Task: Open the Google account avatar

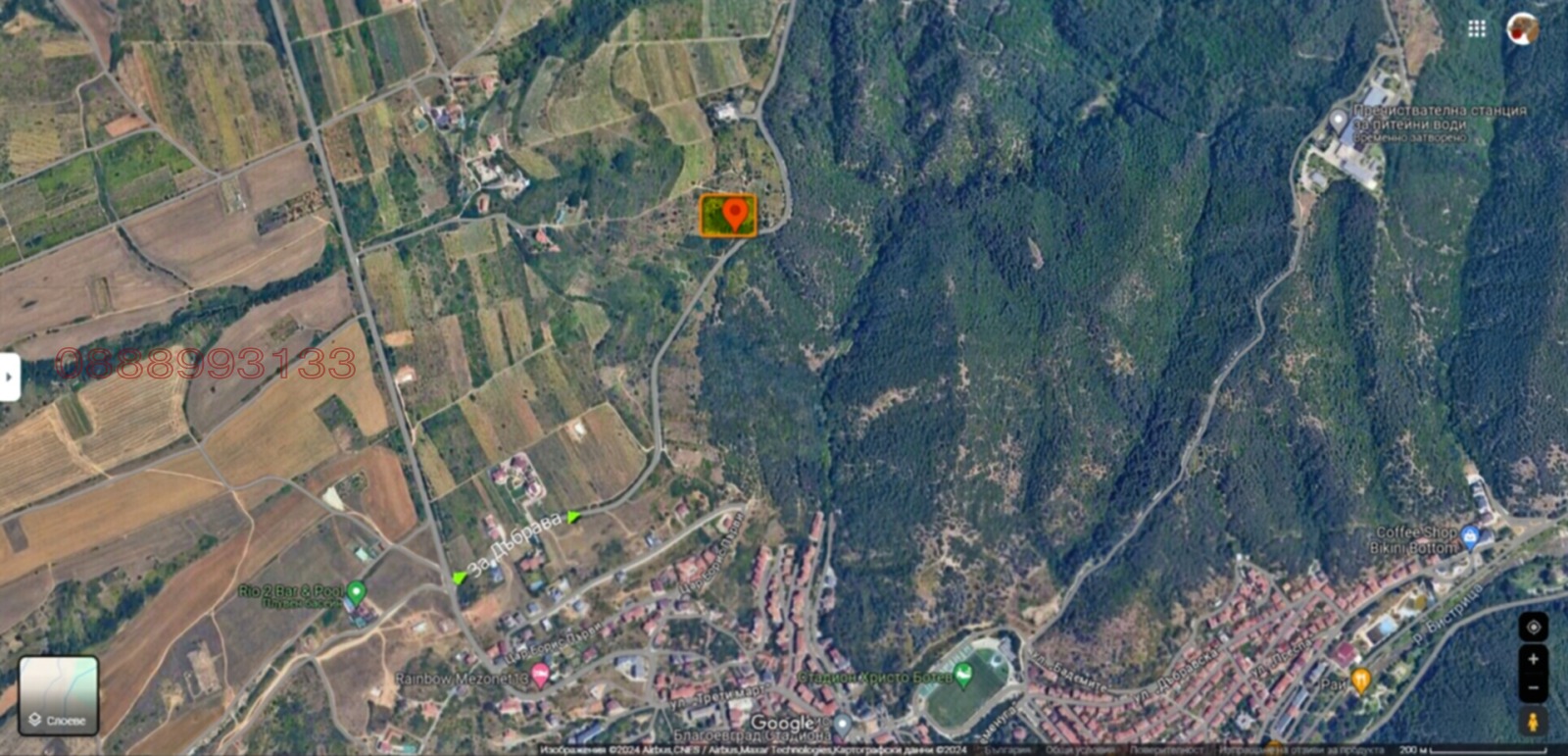Action: point(1522,28)
